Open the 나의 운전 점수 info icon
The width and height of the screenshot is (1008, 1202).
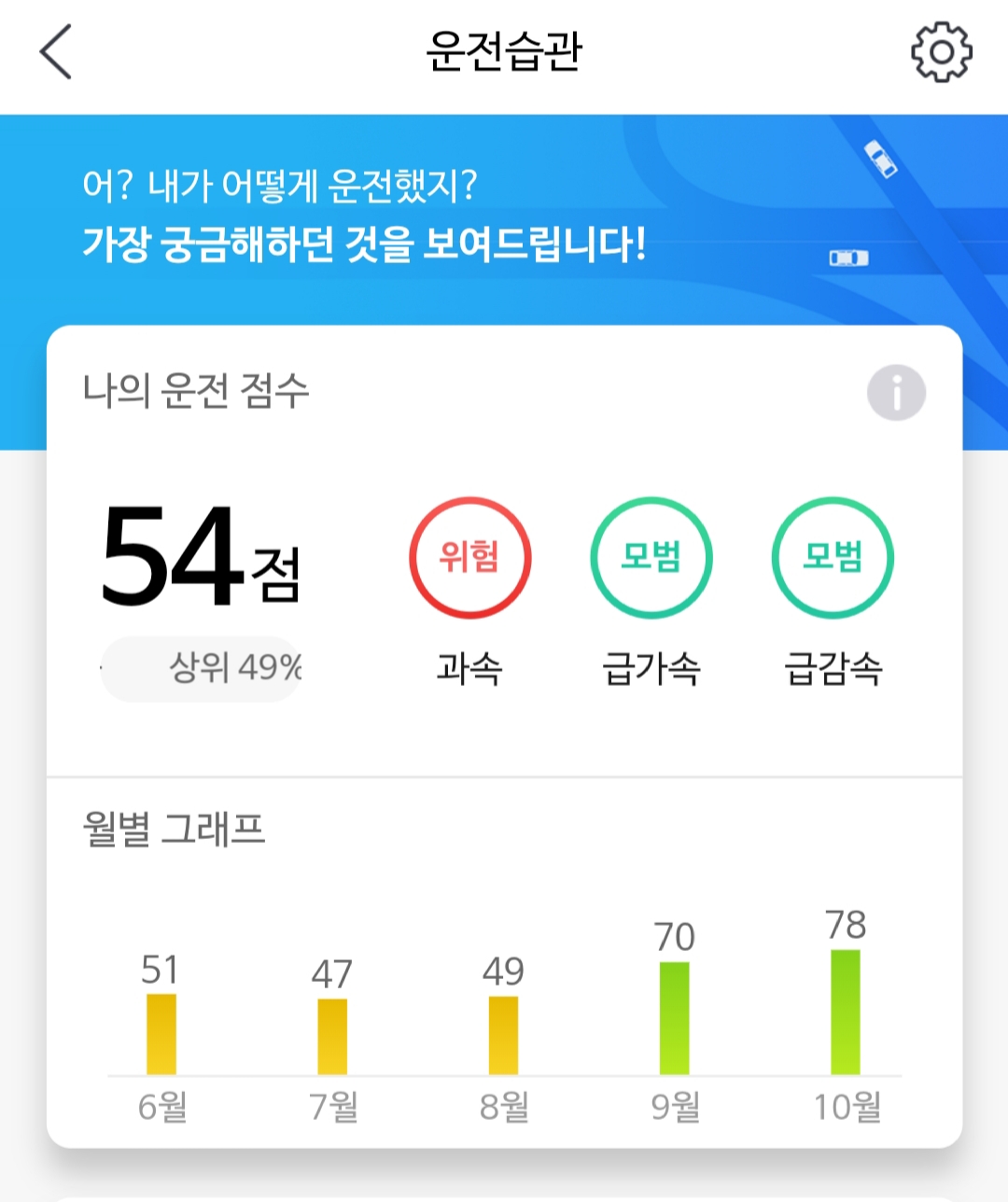click(x=896, y=393)
